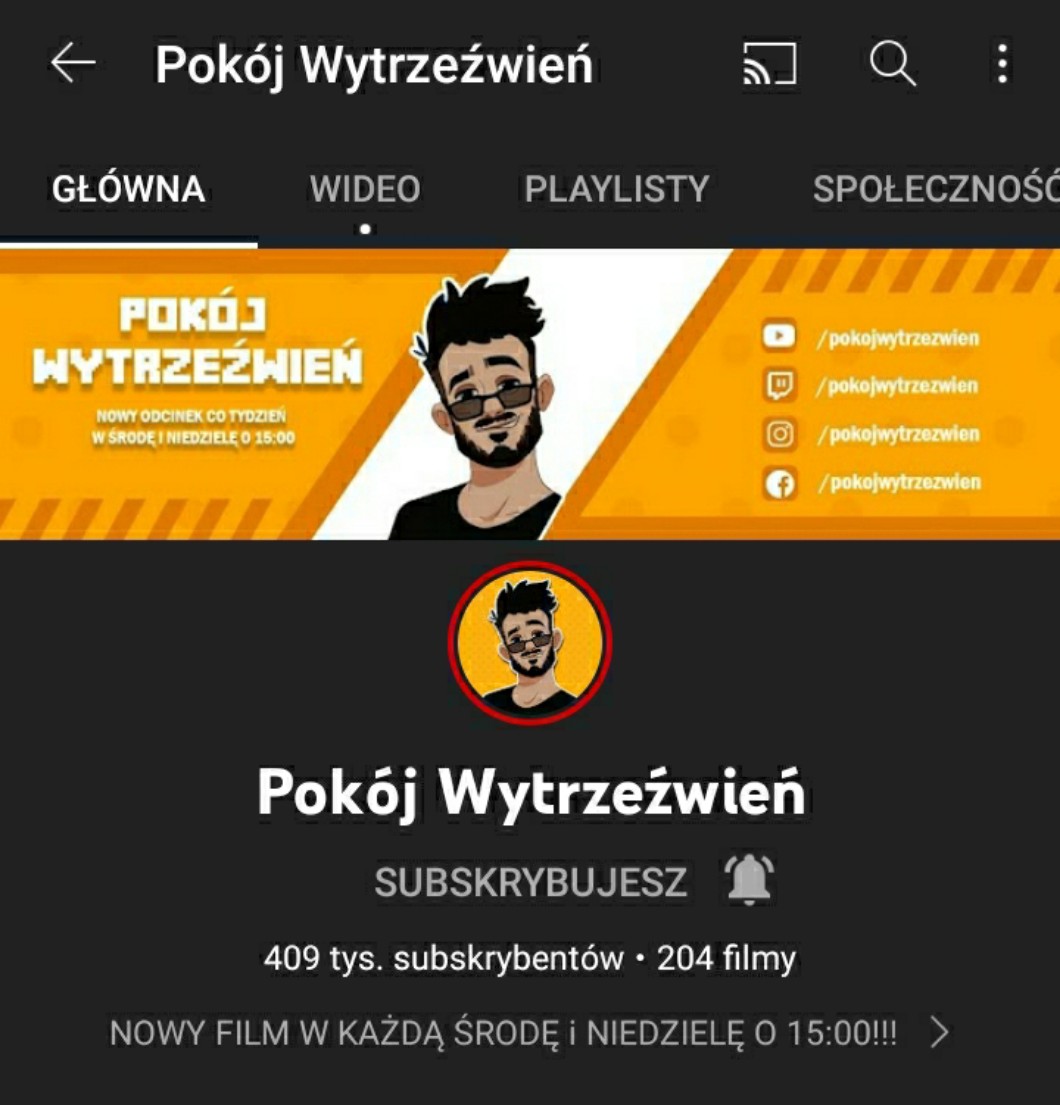1060x1105 pixels.
Task: Tap the SUBSKRYBUJESZ button
Action: tap(531, 882)
